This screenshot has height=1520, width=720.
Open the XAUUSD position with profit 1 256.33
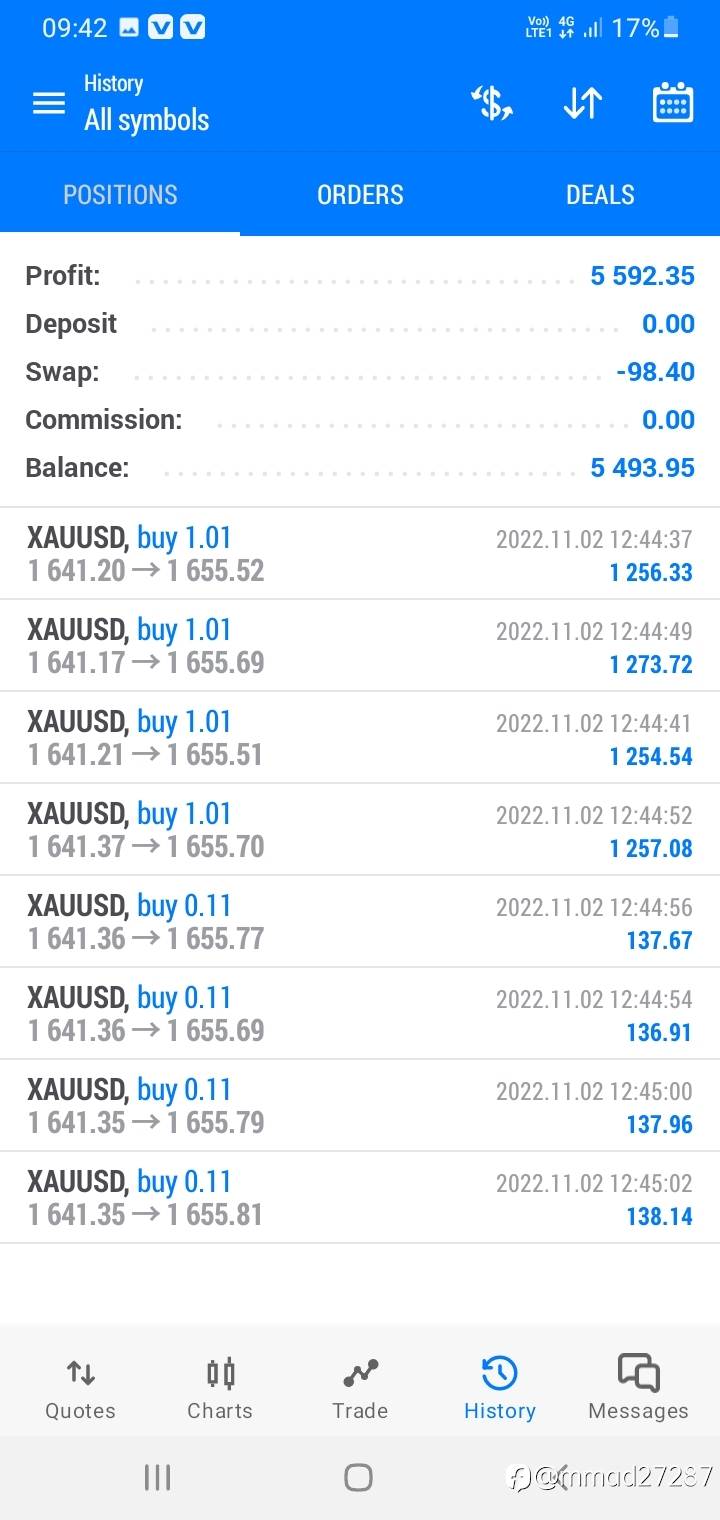click(360, 554)
